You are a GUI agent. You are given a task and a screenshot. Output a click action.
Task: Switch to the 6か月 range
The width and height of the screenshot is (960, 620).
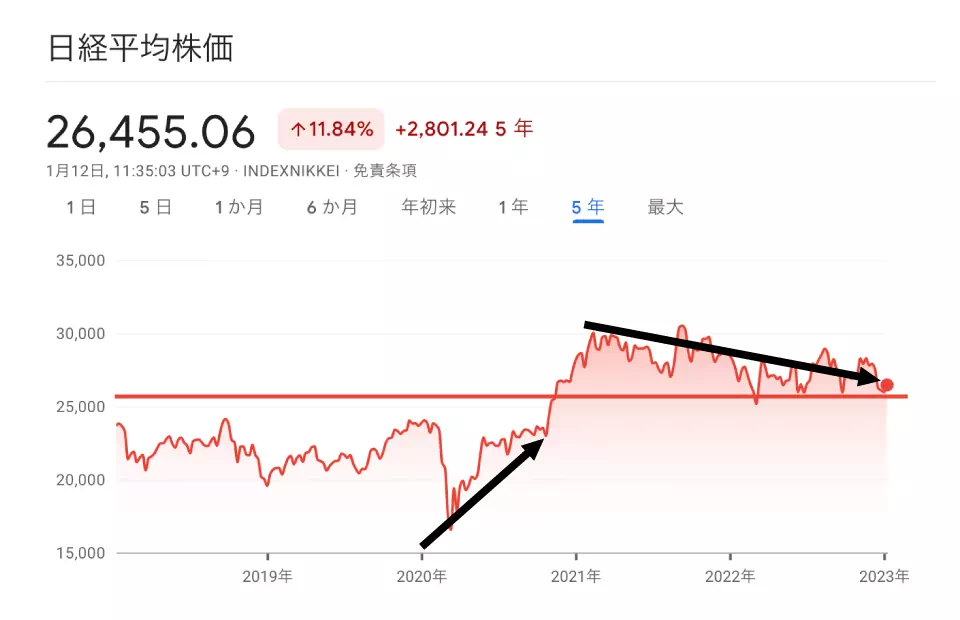tap(332, 208)
